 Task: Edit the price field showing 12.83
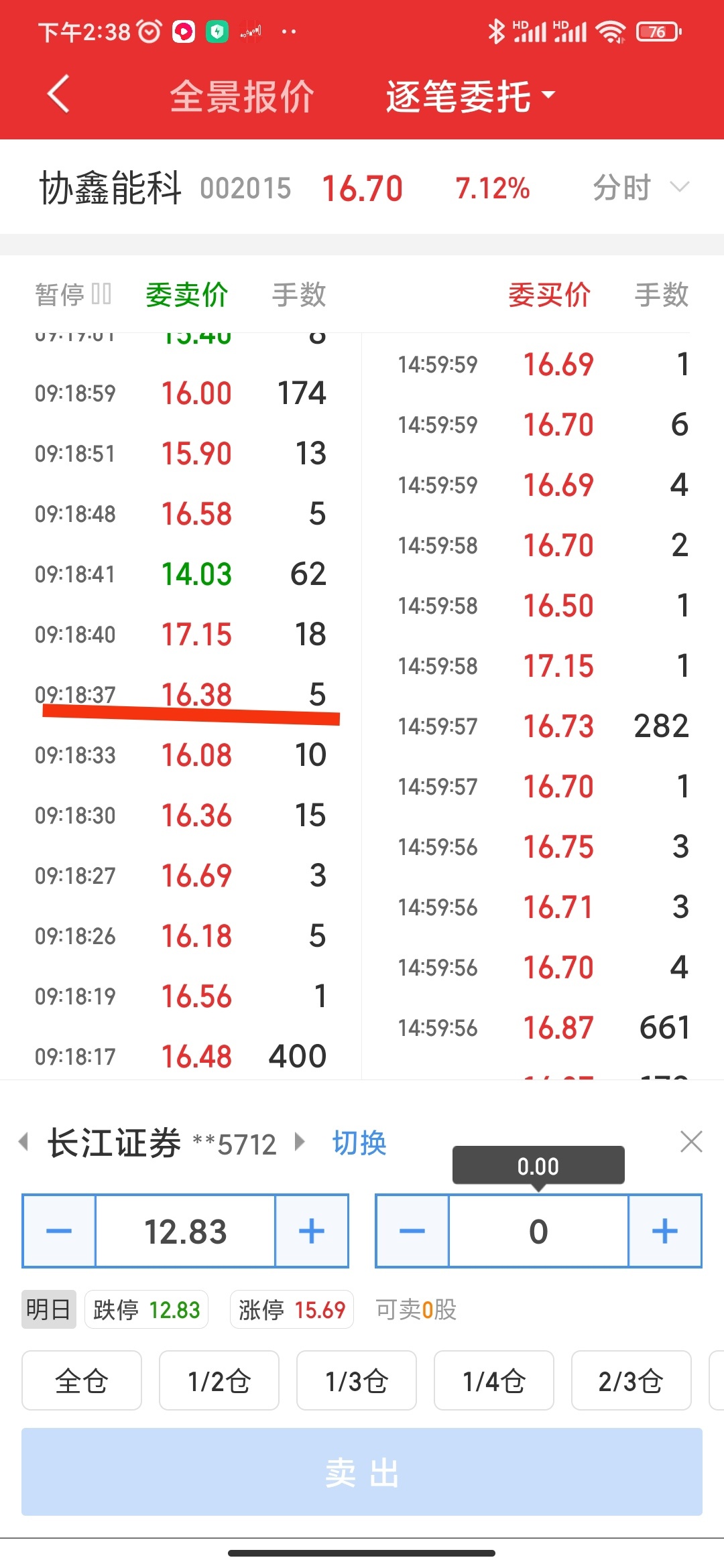click(186, 1231)
